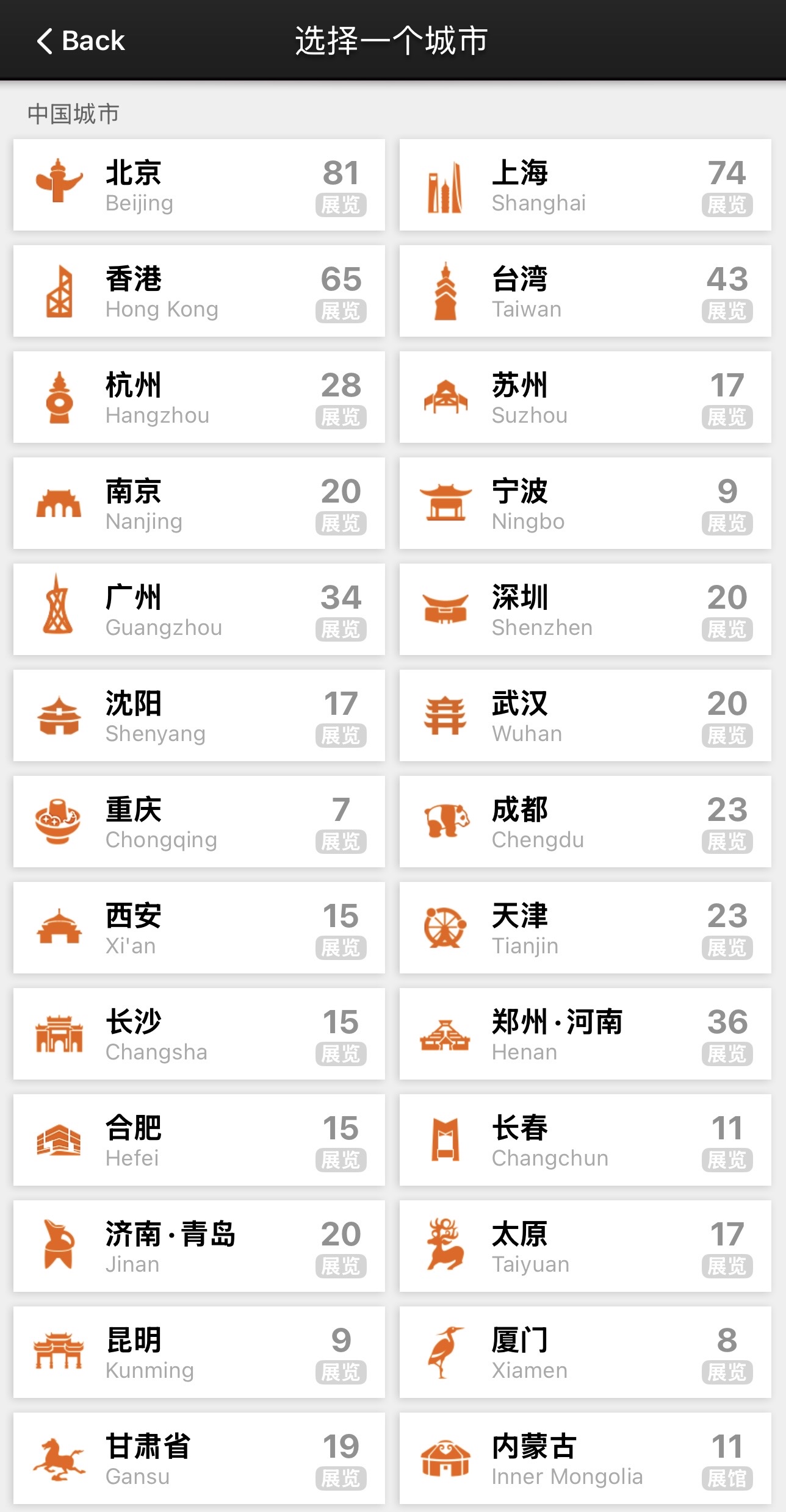Open Shenzhen exhibitions
The image size is (786, 1512).
point(585,609)
